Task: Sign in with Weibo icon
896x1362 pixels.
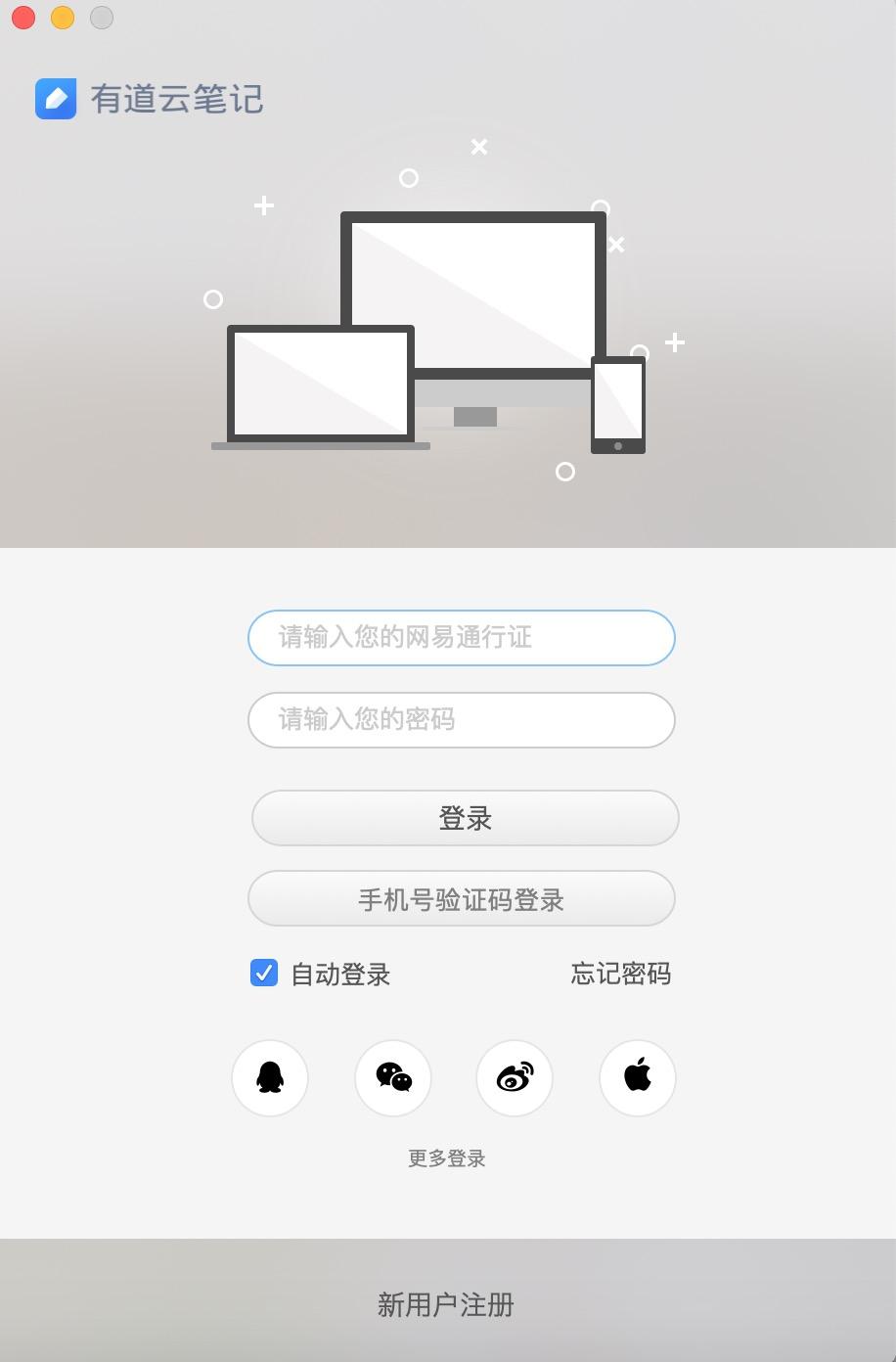Action: (x=515, y=1077)
